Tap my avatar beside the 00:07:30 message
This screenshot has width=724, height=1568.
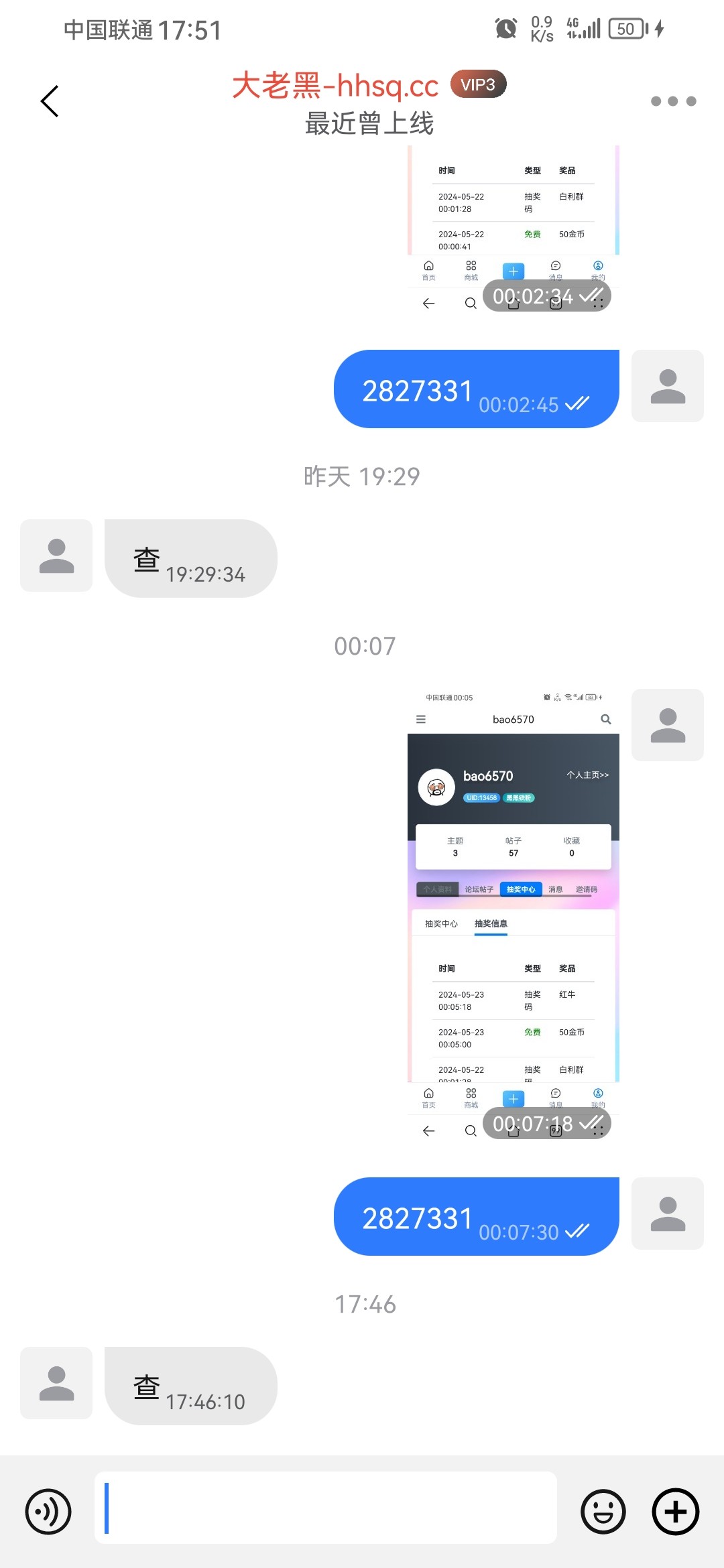pos(667,1214)
